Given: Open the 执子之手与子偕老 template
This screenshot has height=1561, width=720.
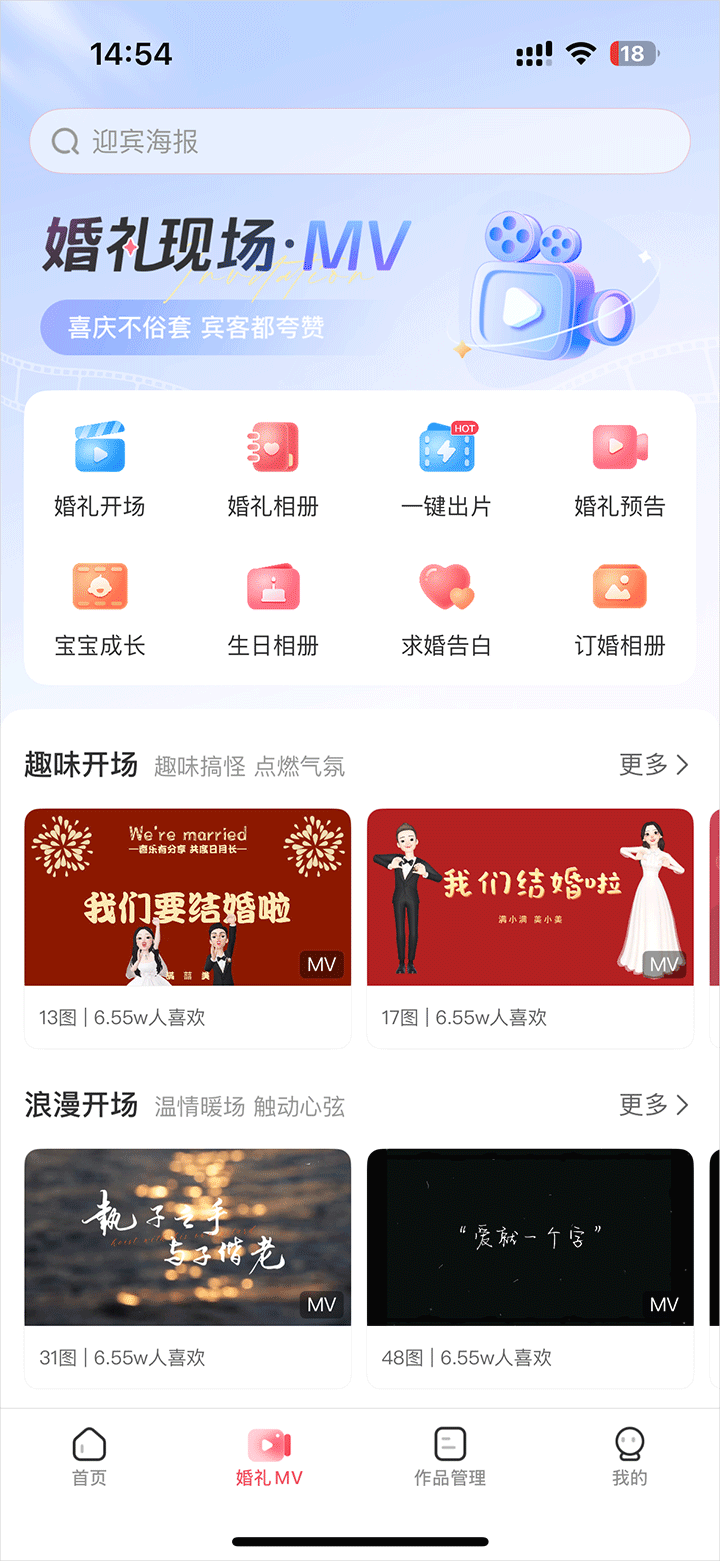Looking at the screenshot, I should 188,1237.
